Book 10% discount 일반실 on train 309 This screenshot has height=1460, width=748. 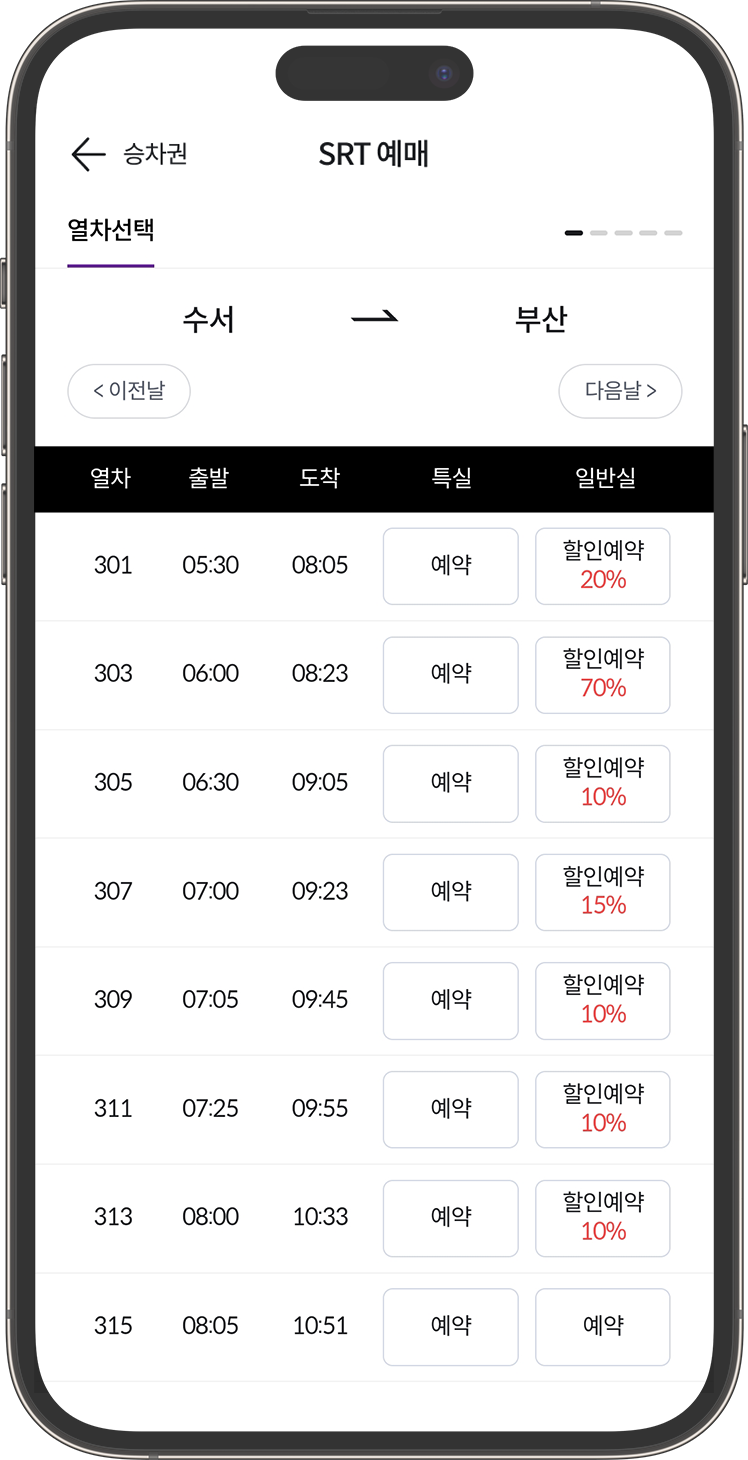click(602, 1000)
